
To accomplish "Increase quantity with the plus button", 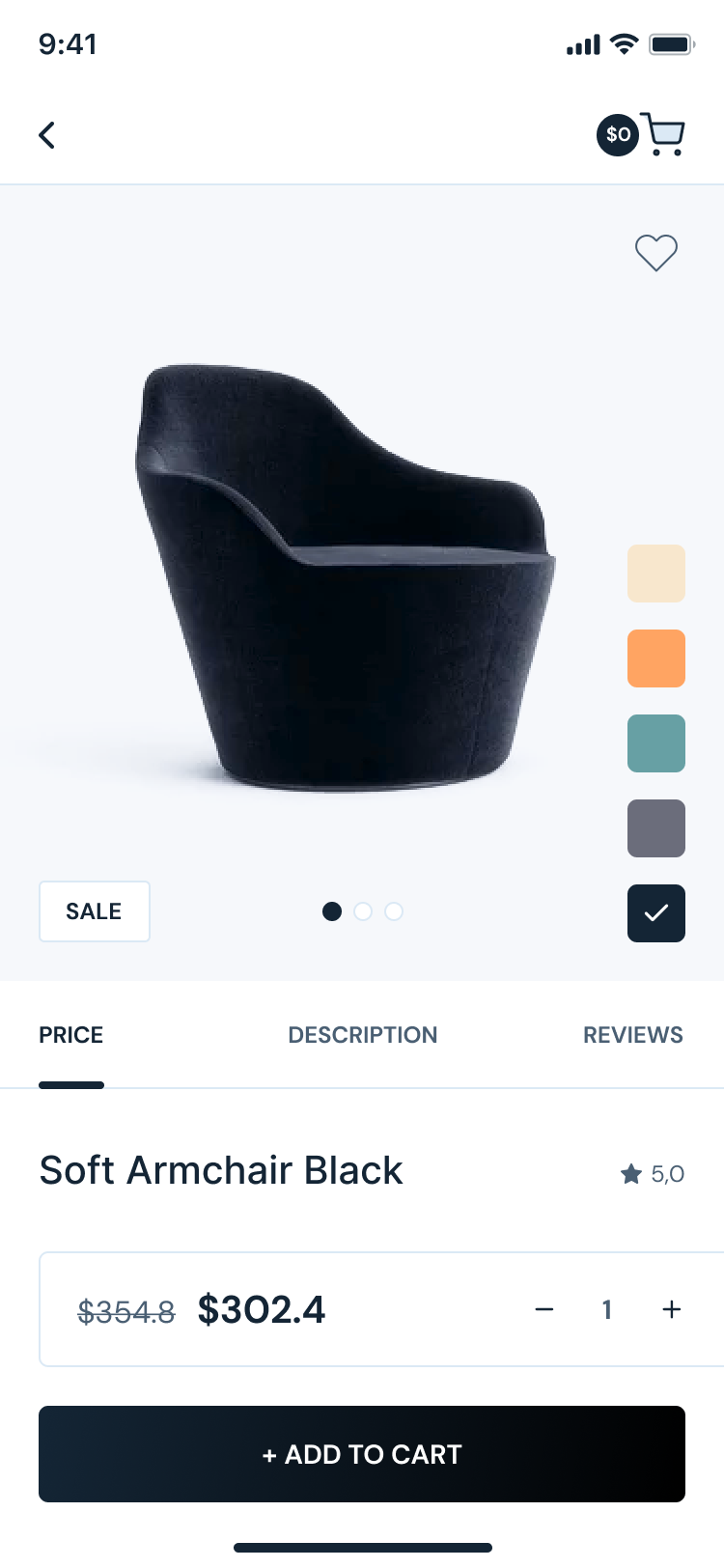I will click(672, 1309).
